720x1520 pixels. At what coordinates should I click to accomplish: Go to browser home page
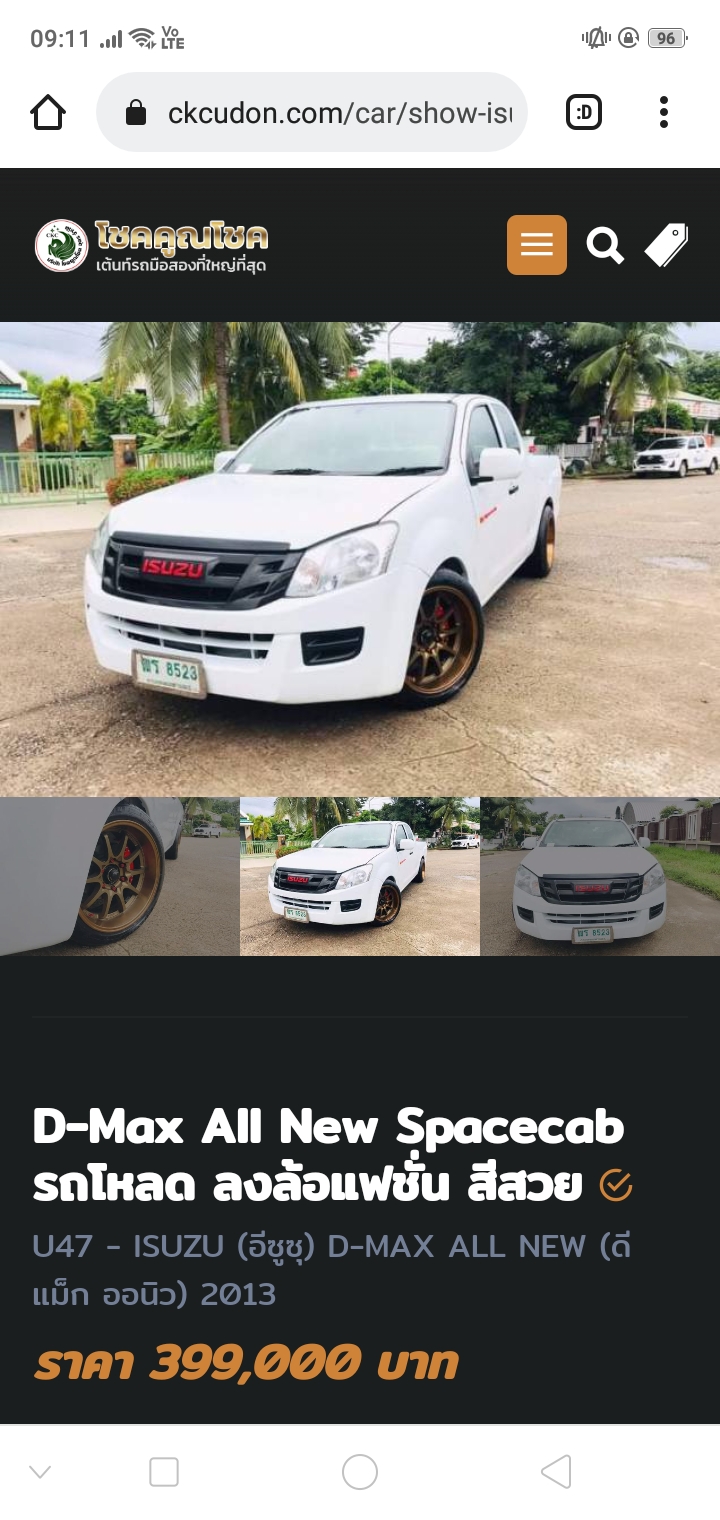pos(48,112)
